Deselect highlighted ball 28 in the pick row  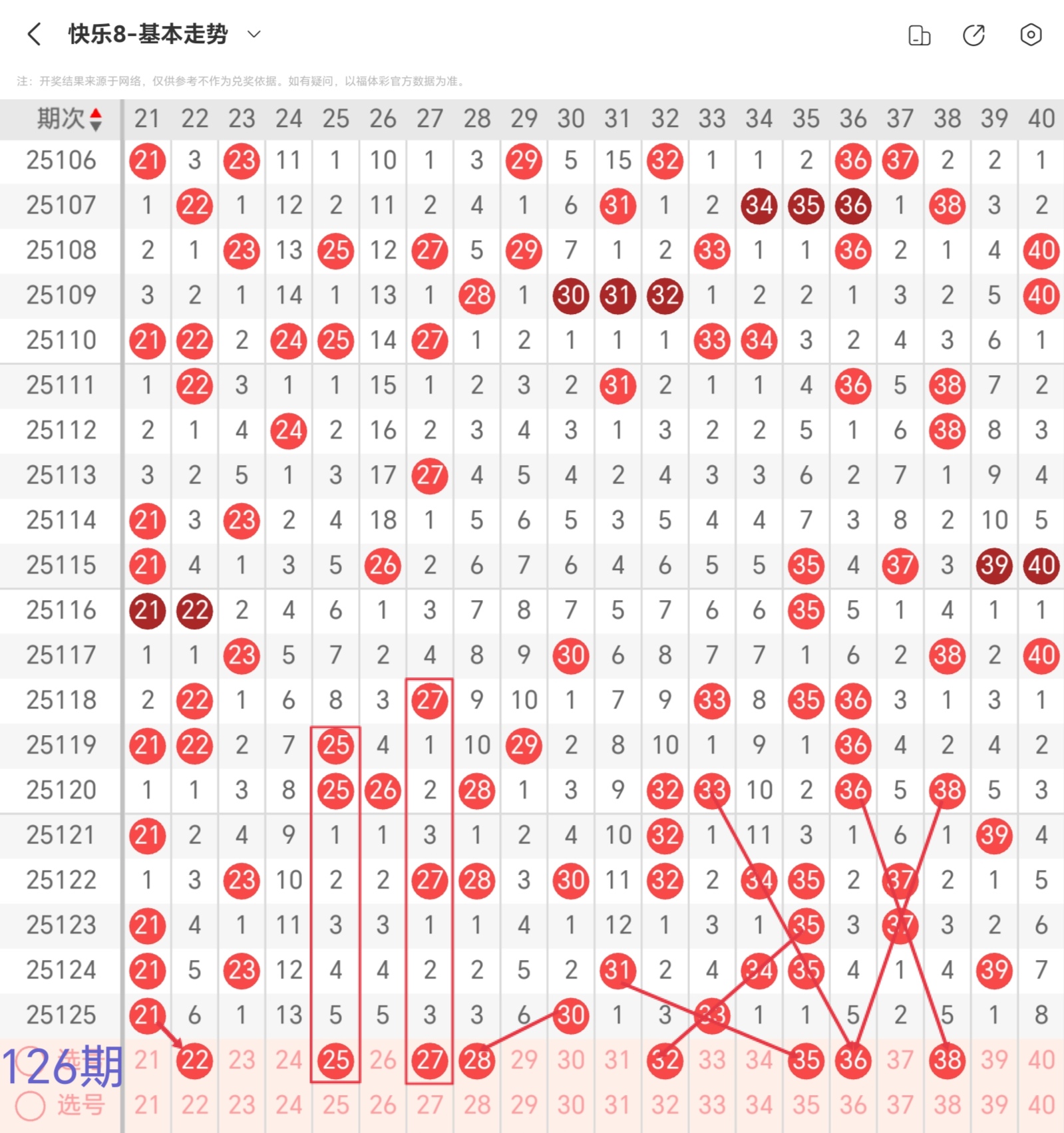pyautogui.click(x=477, y=1060)
